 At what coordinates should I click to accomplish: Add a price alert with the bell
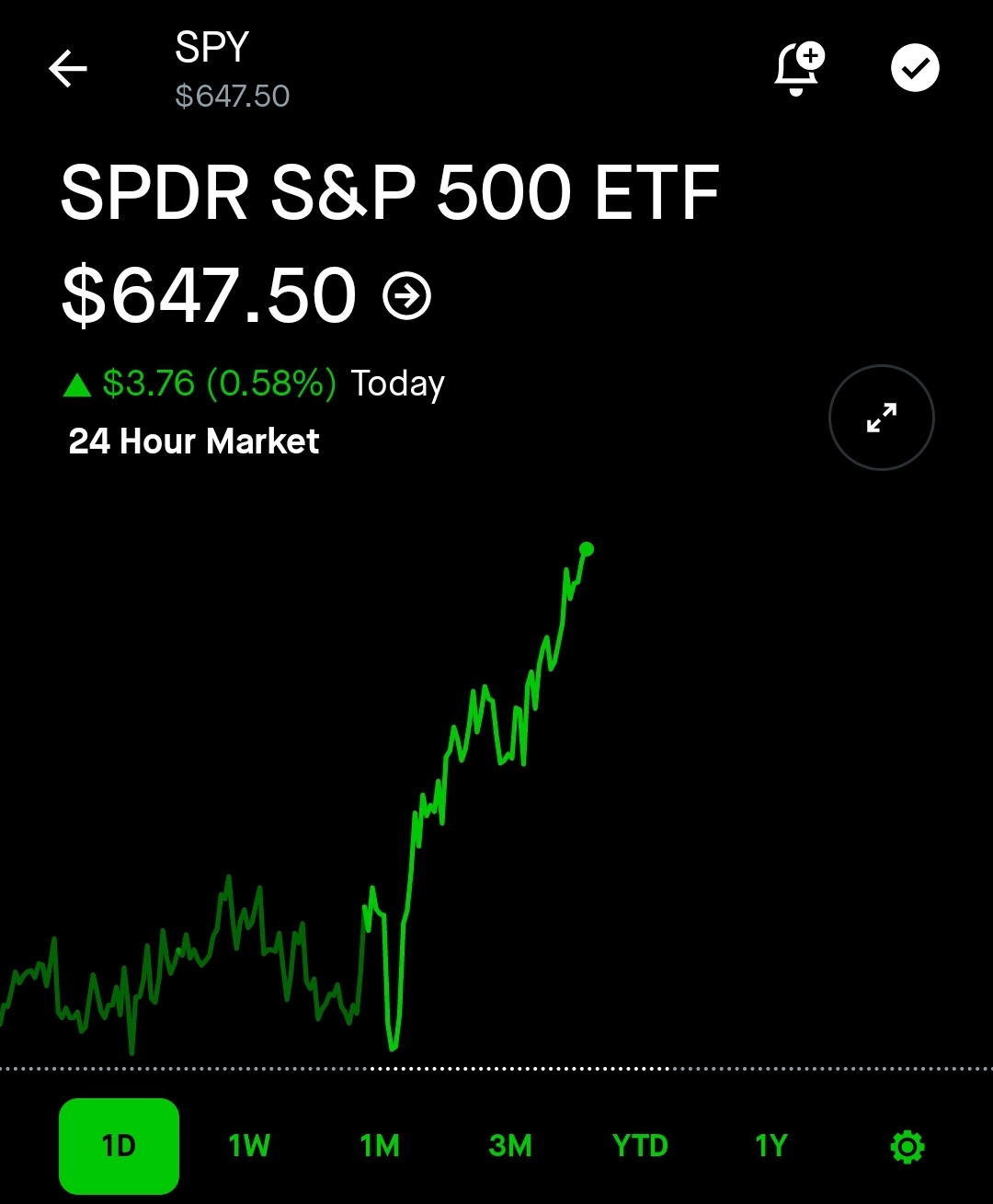click(x=798, y=68)
